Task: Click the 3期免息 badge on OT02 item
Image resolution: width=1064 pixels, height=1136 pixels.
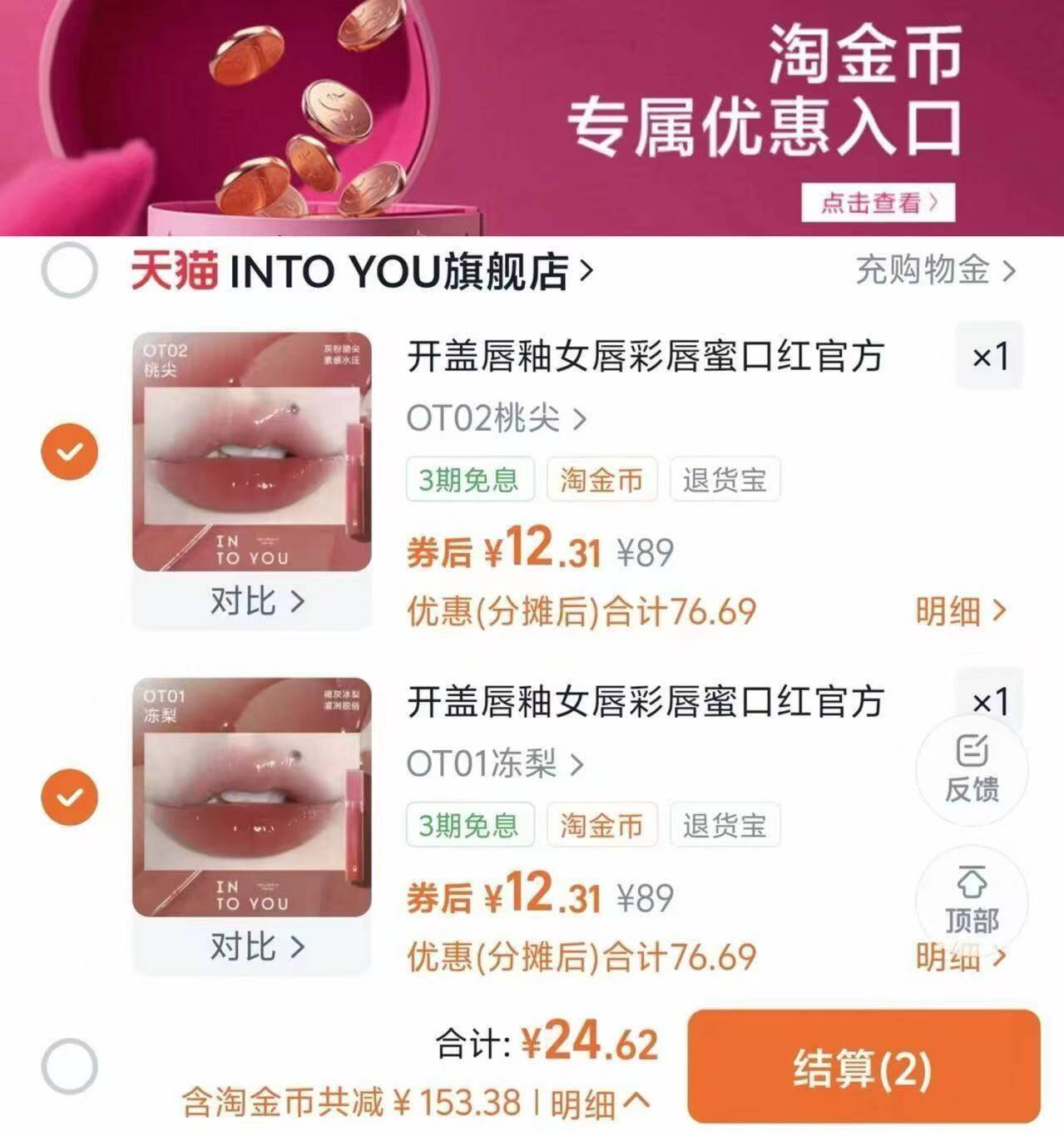Action: point(470,479)
